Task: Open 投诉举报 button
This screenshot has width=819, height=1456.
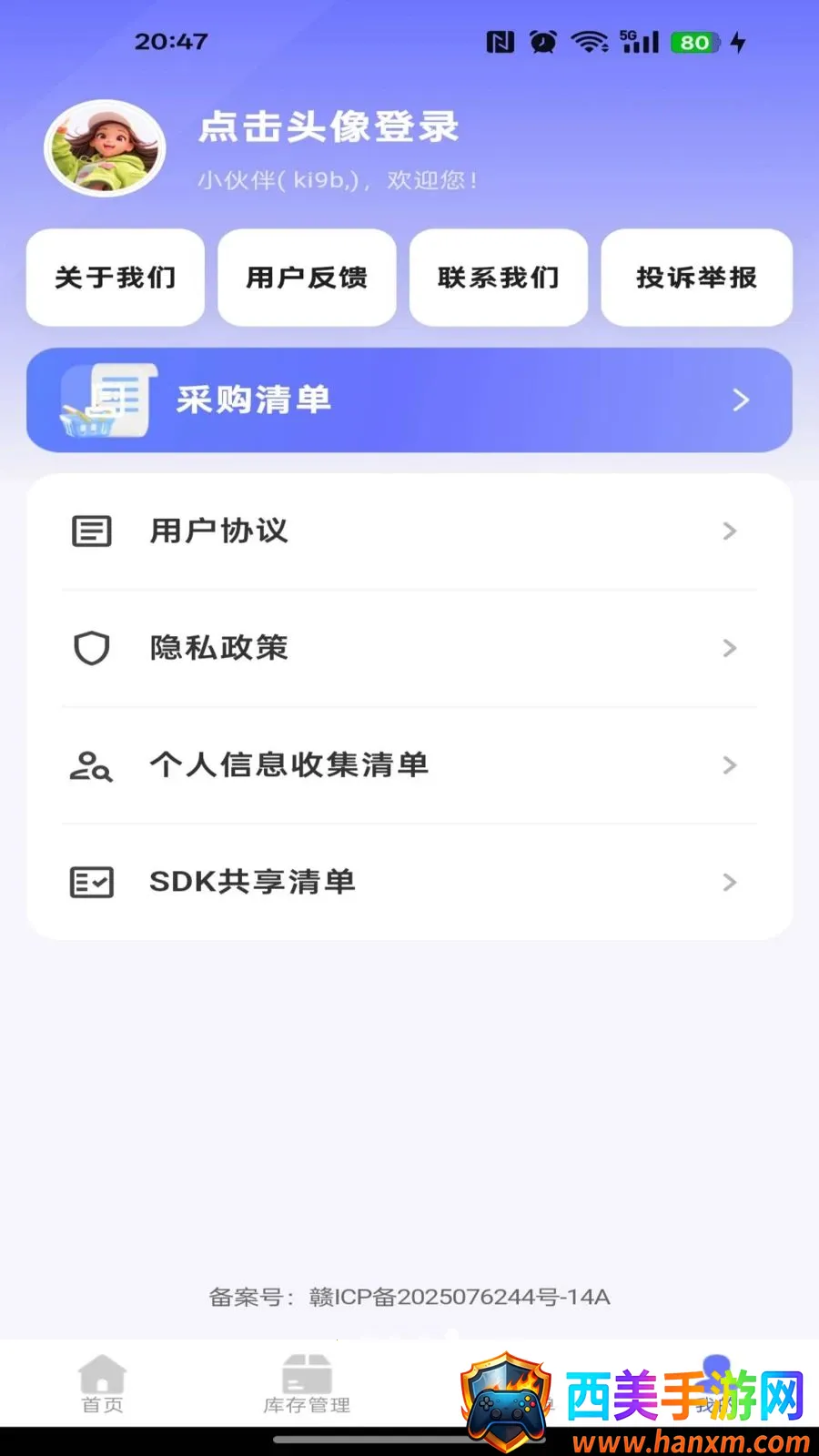Action: pos(696,278)
